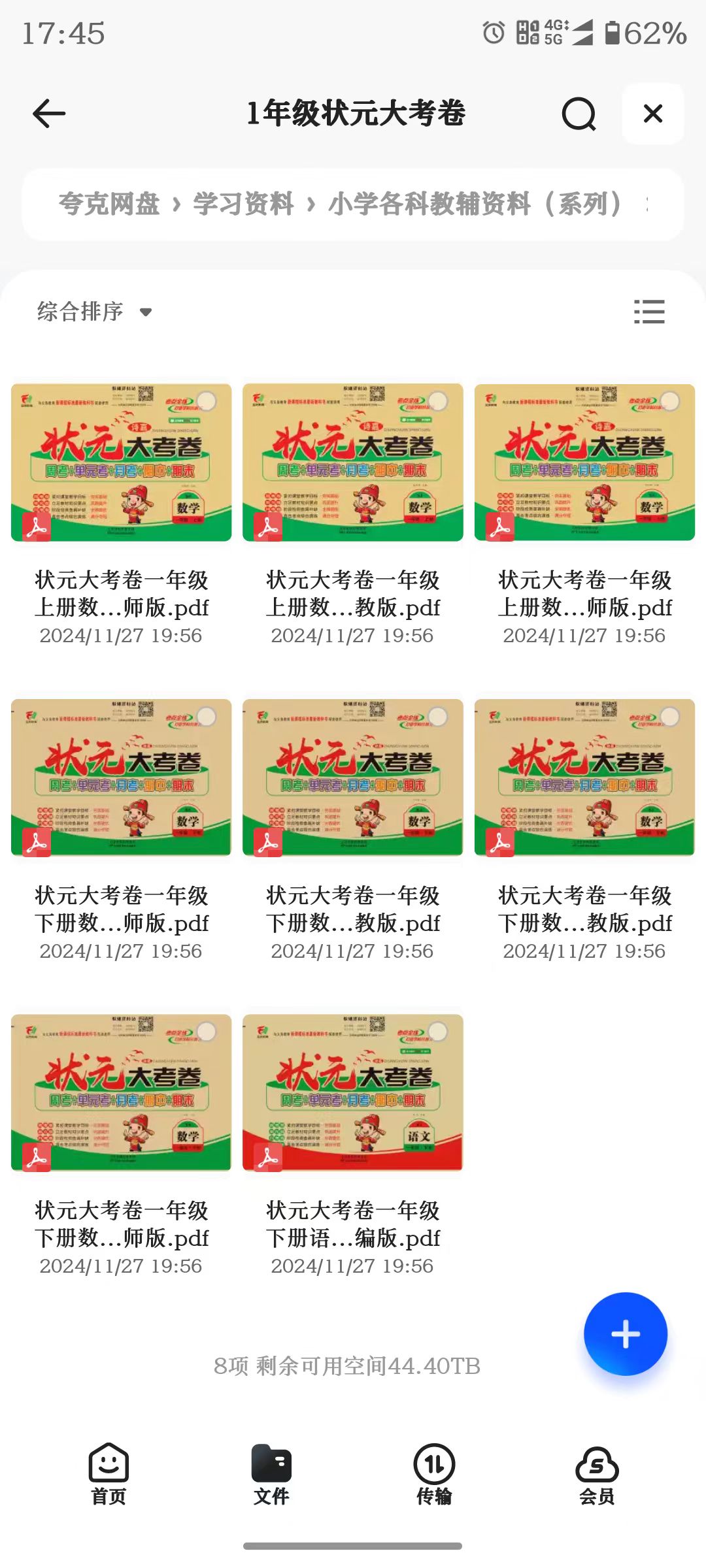Screen dimensions: 706x1568
Task: Open the search icon at top
Action: (x=578, y=114)
